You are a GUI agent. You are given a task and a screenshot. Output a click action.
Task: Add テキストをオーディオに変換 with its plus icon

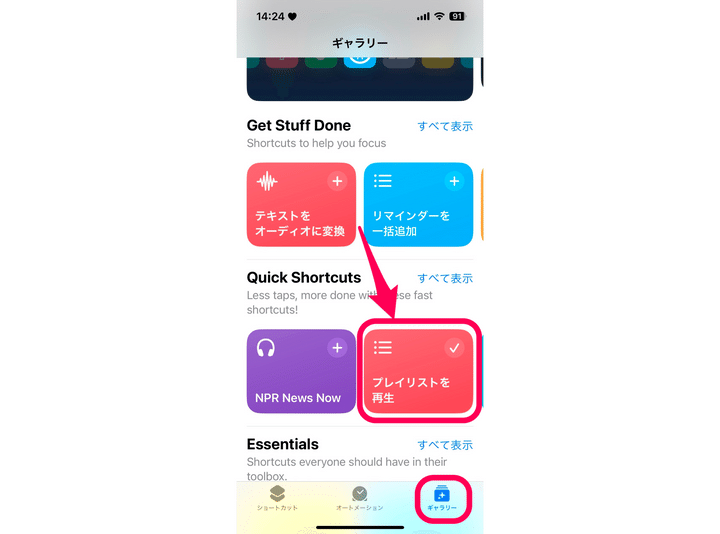[x=337, y=181]
